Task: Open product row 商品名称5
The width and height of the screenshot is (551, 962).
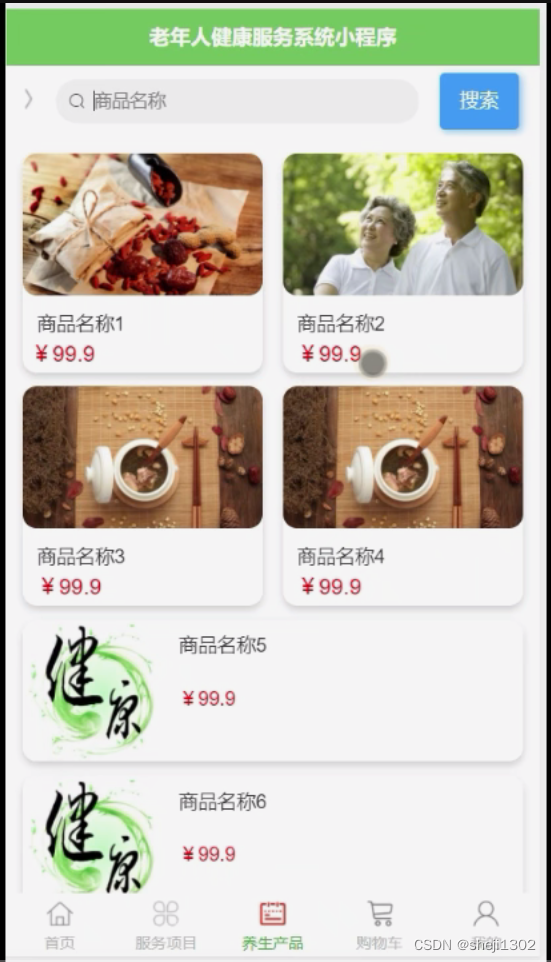Action: coord(273,692)
